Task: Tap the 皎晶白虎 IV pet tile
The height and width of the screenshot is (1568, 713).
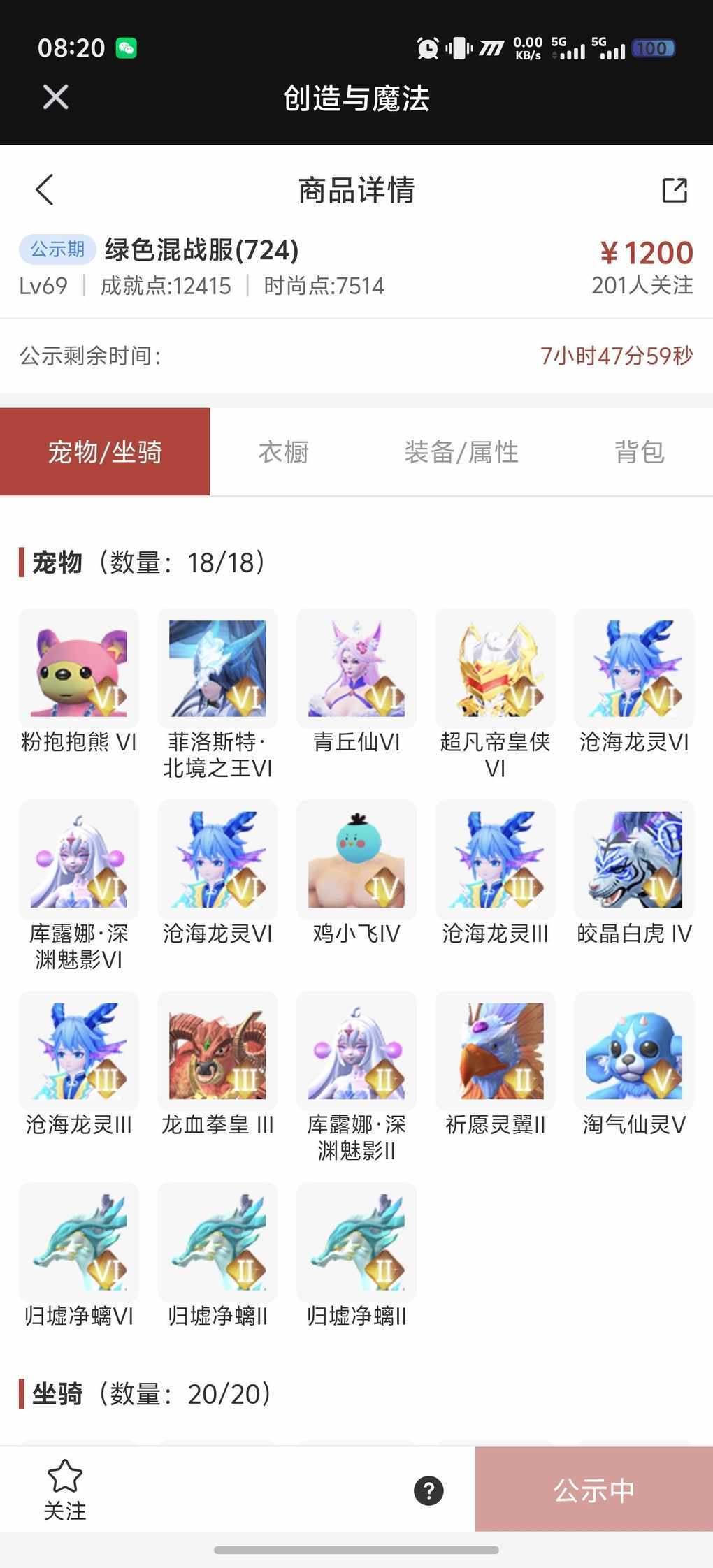Action: 634,860
